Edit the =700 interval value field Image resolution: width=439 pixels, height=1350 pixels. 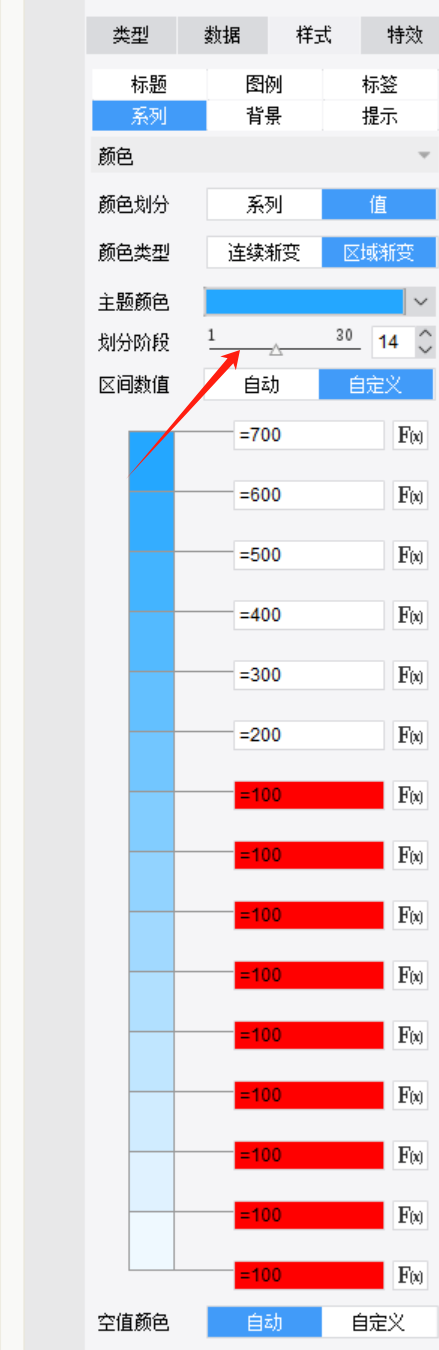point(309,435)
